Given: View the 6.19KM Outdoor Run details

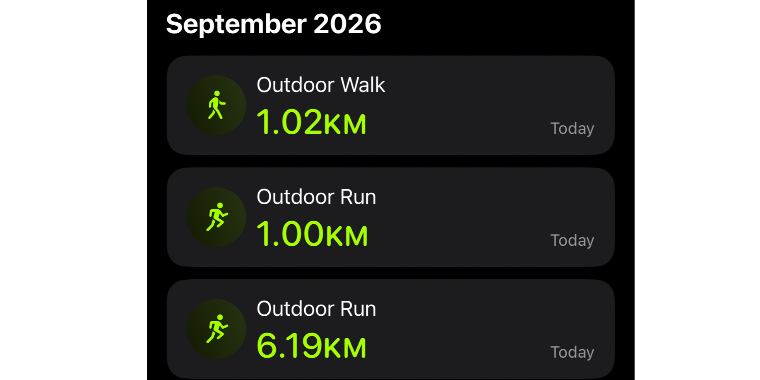Looking at the screenshot, I should pyautogui.click(x=391, y=329).
